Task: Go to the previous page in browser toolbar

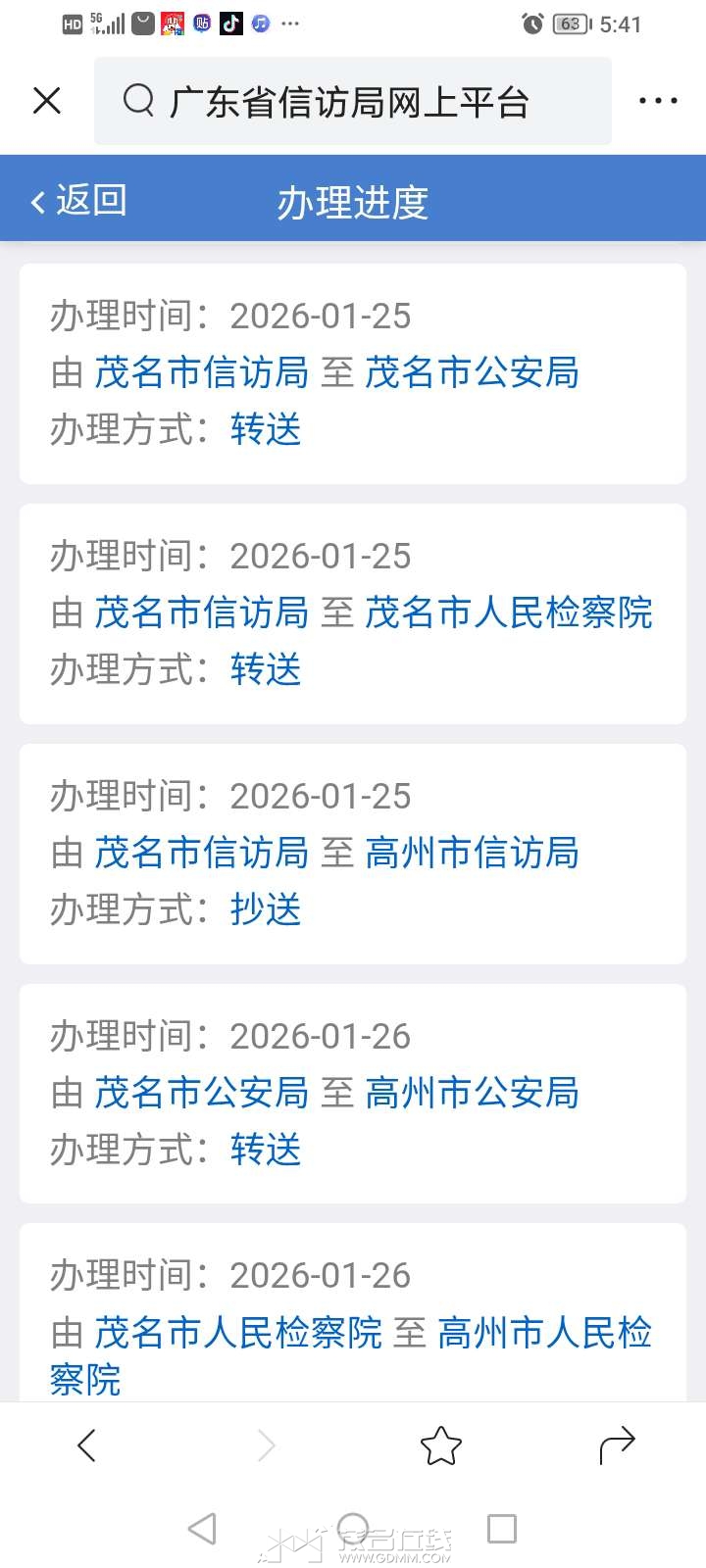Action: pyautogui.click(x=86, y=1445)
